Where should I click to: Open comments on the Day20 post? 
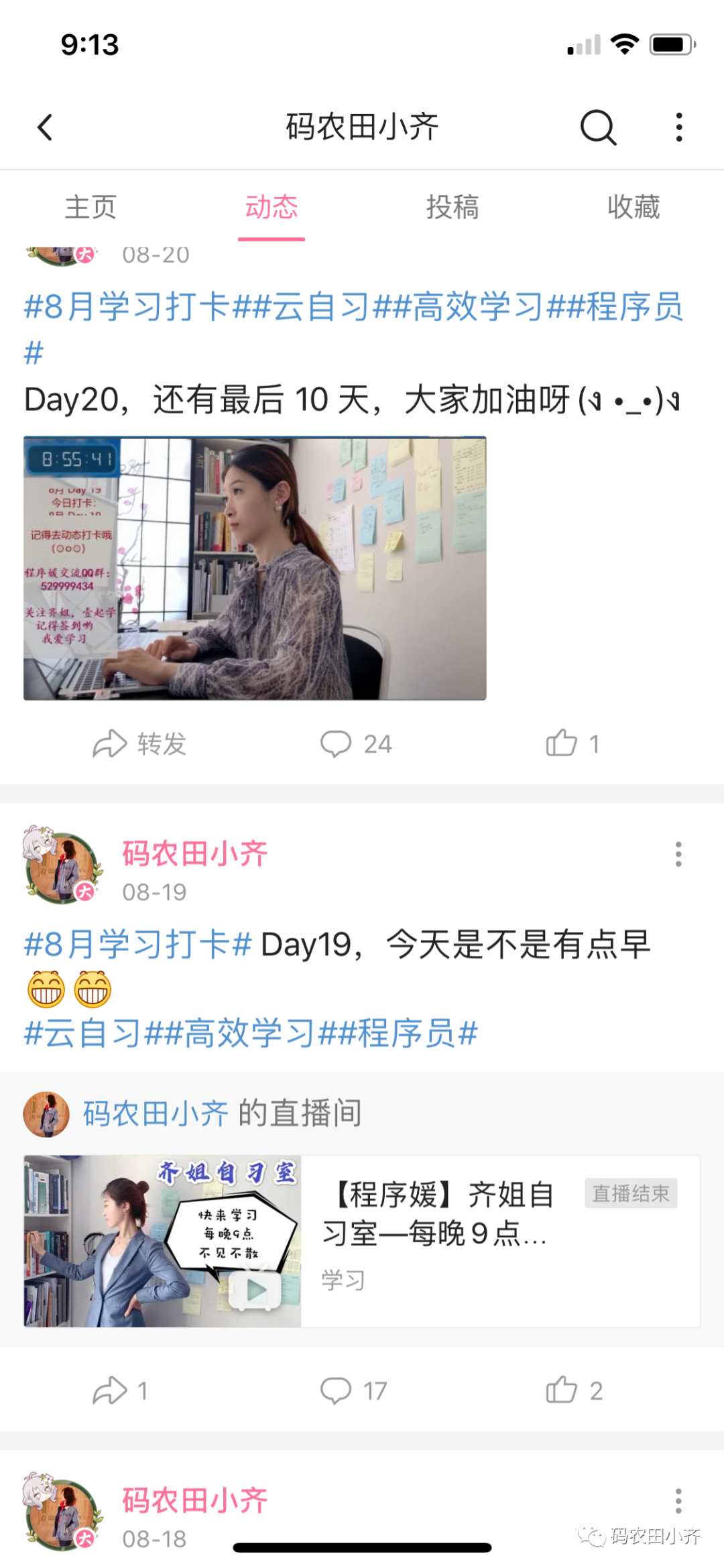[356, 743]
